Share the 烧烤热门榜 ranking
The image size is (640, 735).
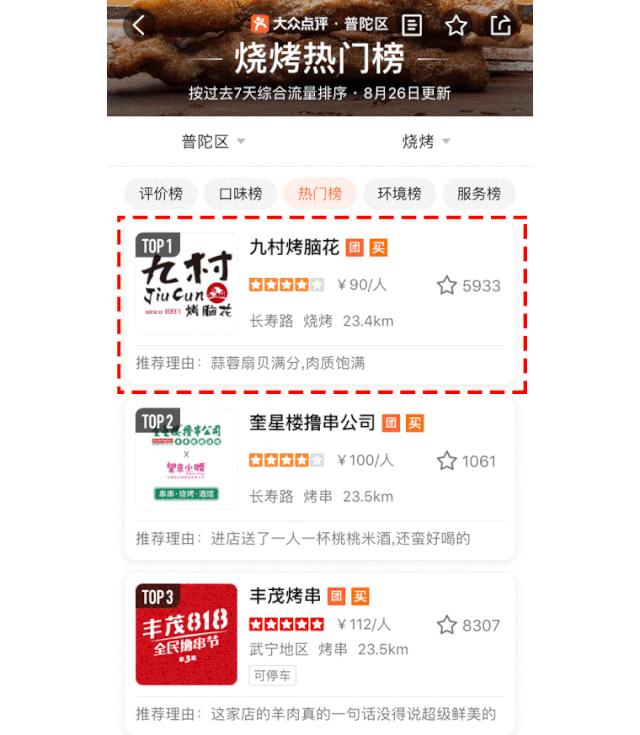point(501,26)
